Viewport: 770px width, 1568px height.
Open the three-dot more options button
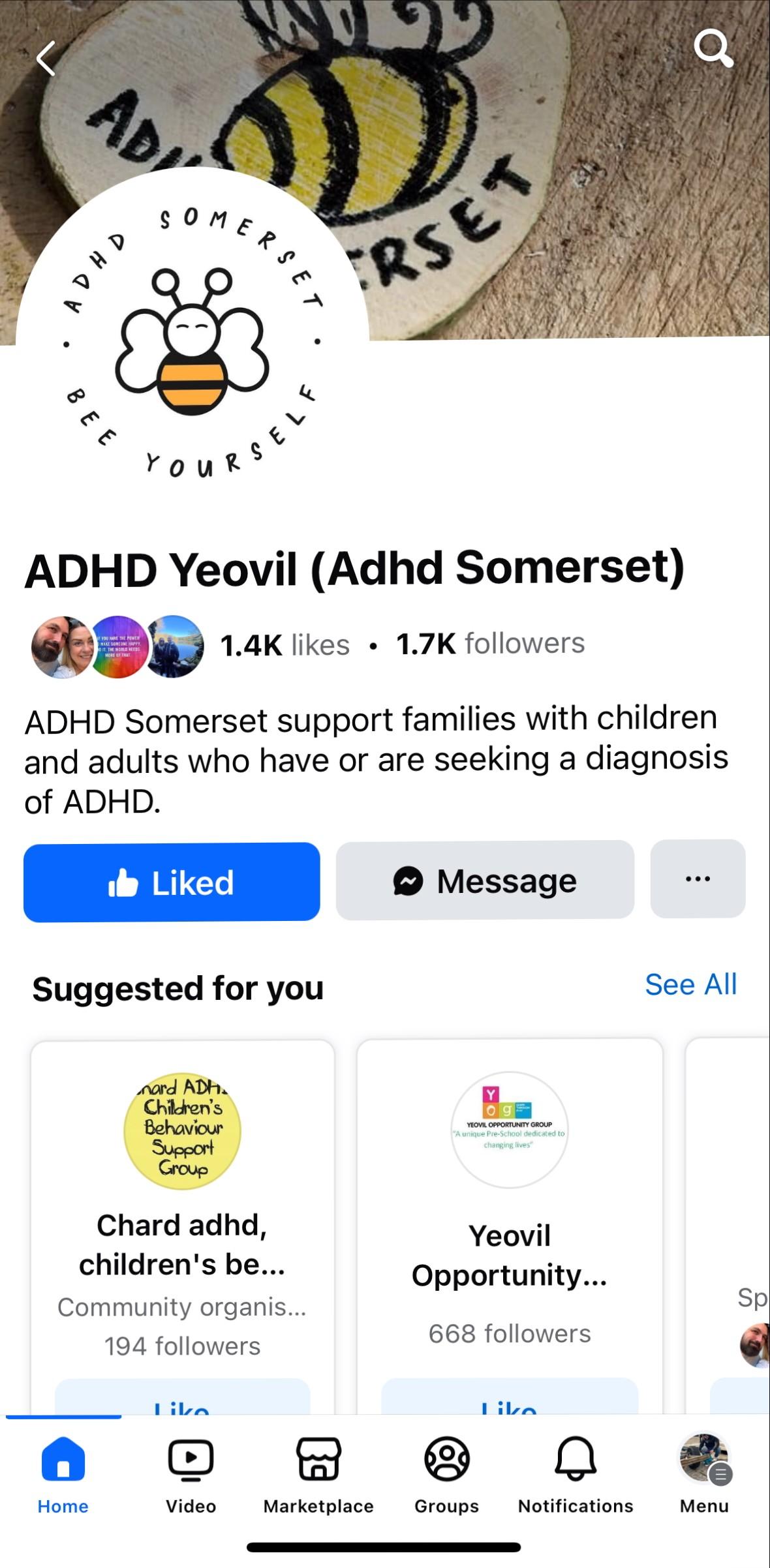[x=698, y=879]
